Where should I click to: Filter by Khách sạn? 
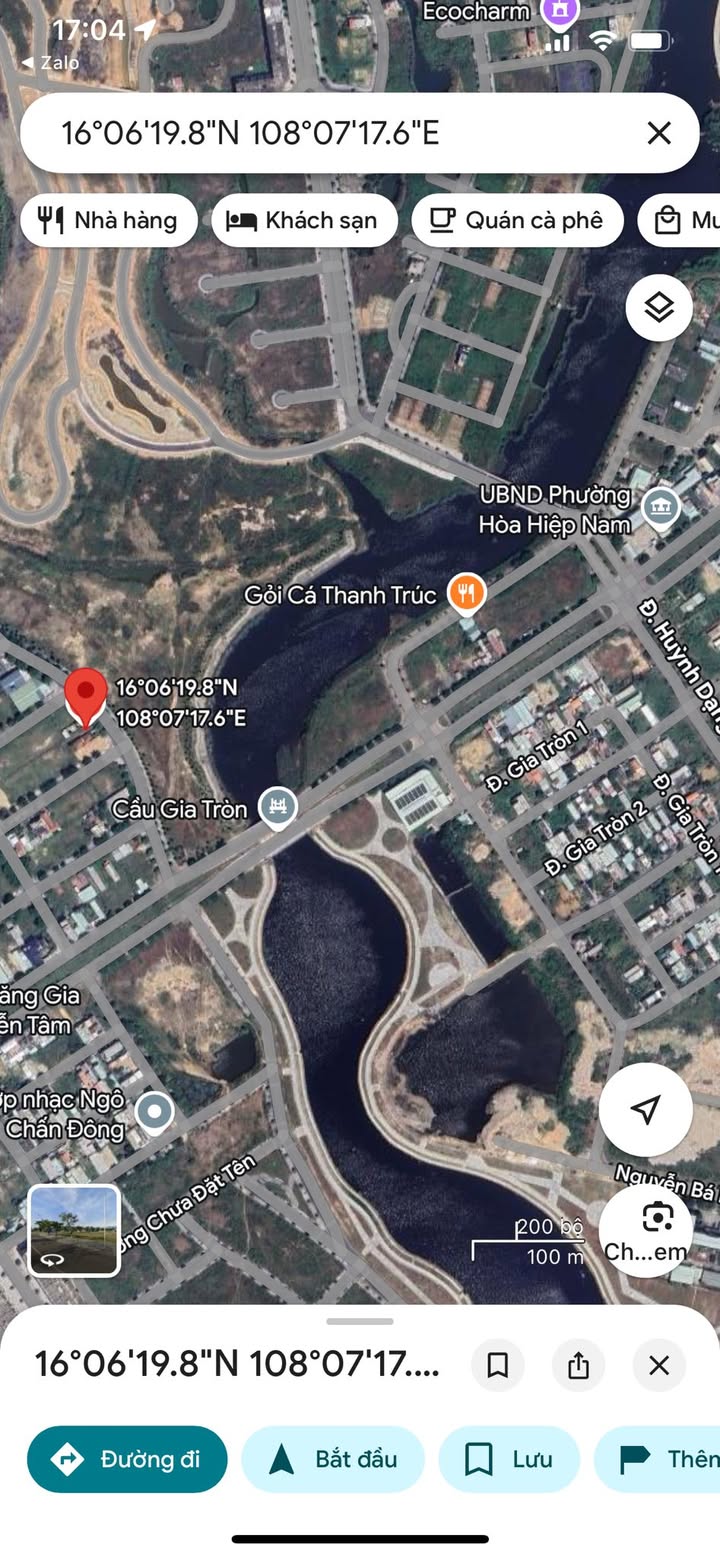tap(304, 220)
